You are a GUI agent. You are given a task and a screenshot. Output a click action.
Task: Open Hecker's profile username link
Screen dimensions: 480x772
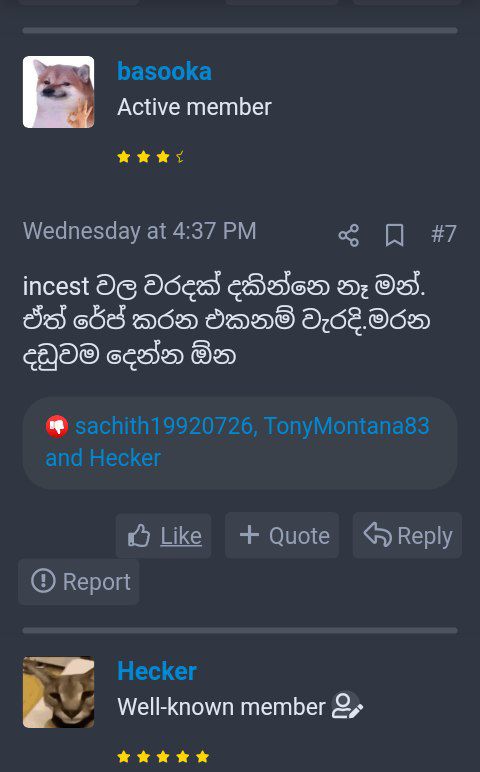click(x=157, y=672)
